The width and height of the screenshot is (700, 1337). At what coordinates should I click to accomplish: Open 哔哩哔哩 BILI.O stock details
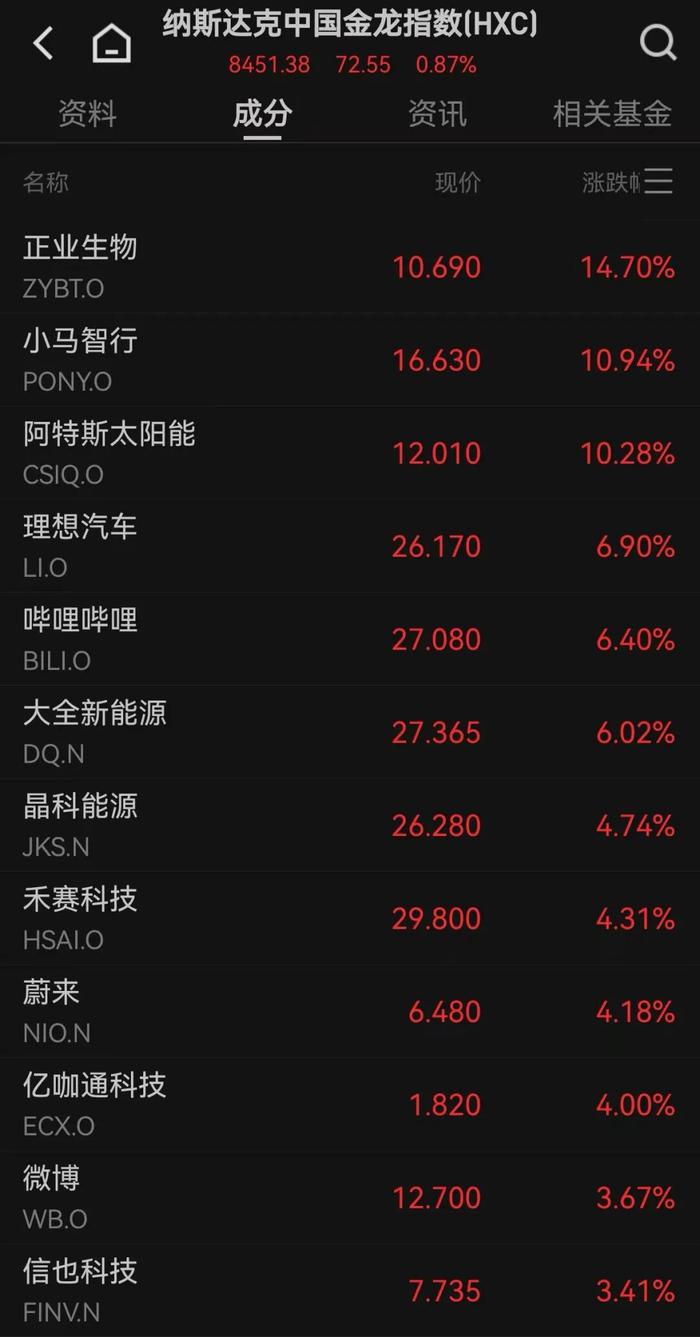350,639
